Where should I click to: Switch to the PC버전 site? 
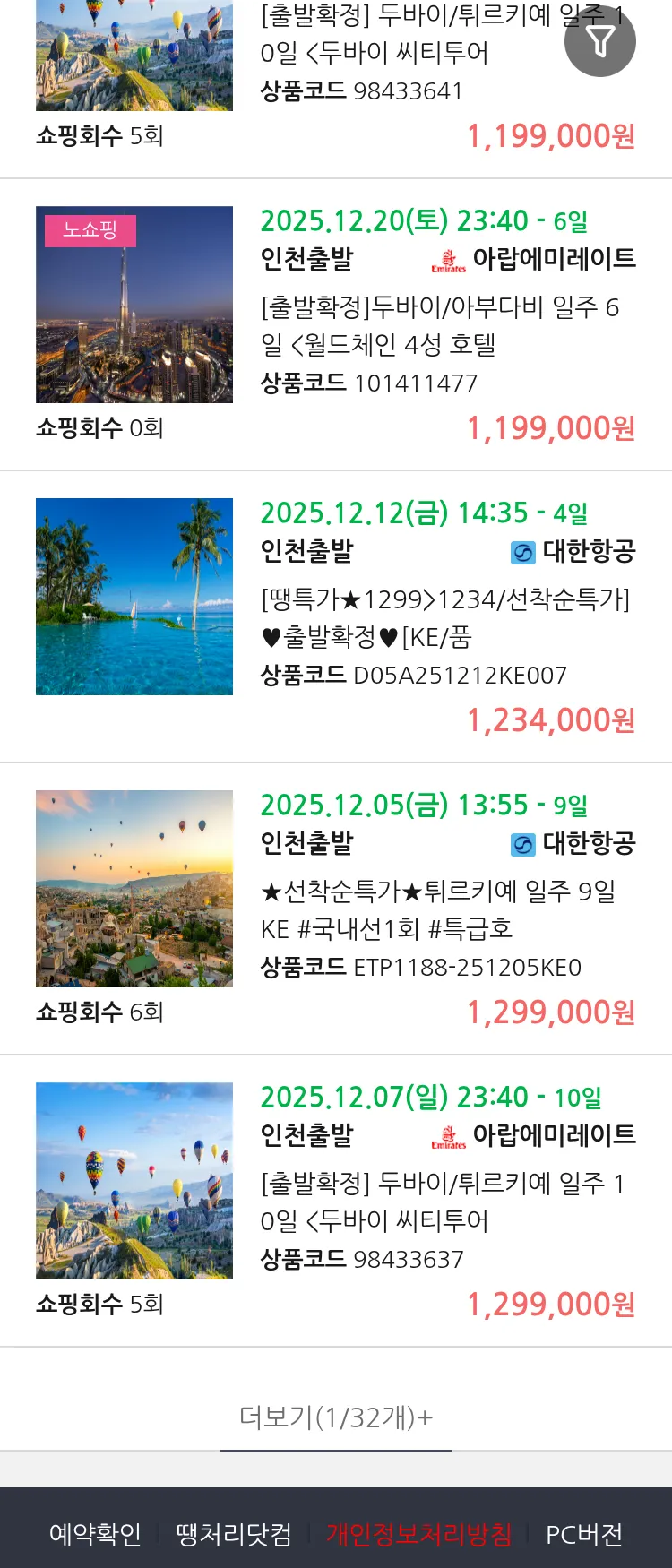click(x=584, y=1534)
